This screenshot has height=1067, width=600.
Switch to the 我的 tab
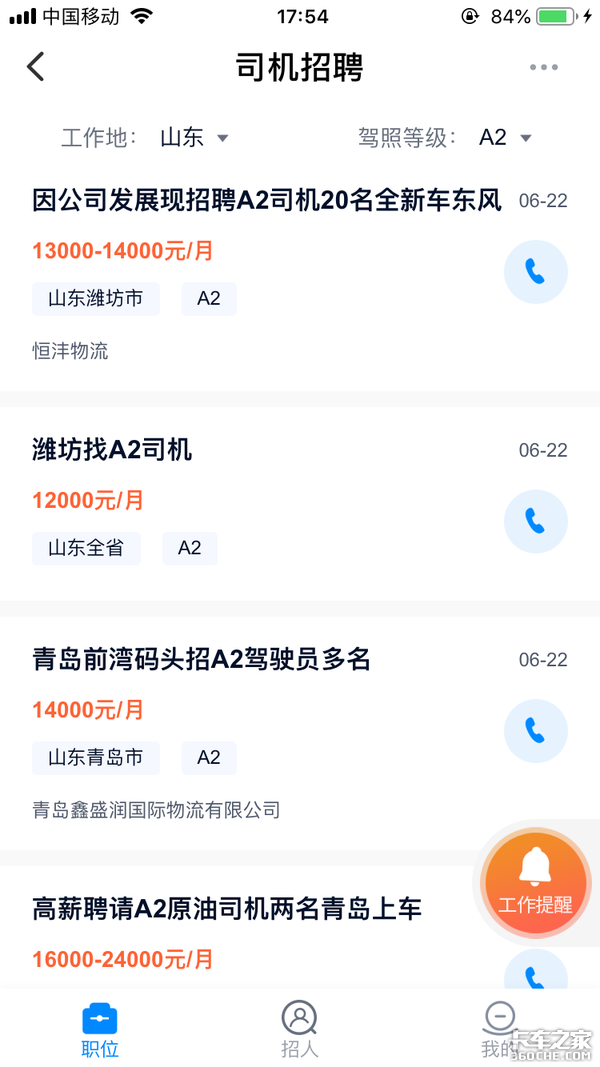pyautogui.click(x=498, y=1029)
